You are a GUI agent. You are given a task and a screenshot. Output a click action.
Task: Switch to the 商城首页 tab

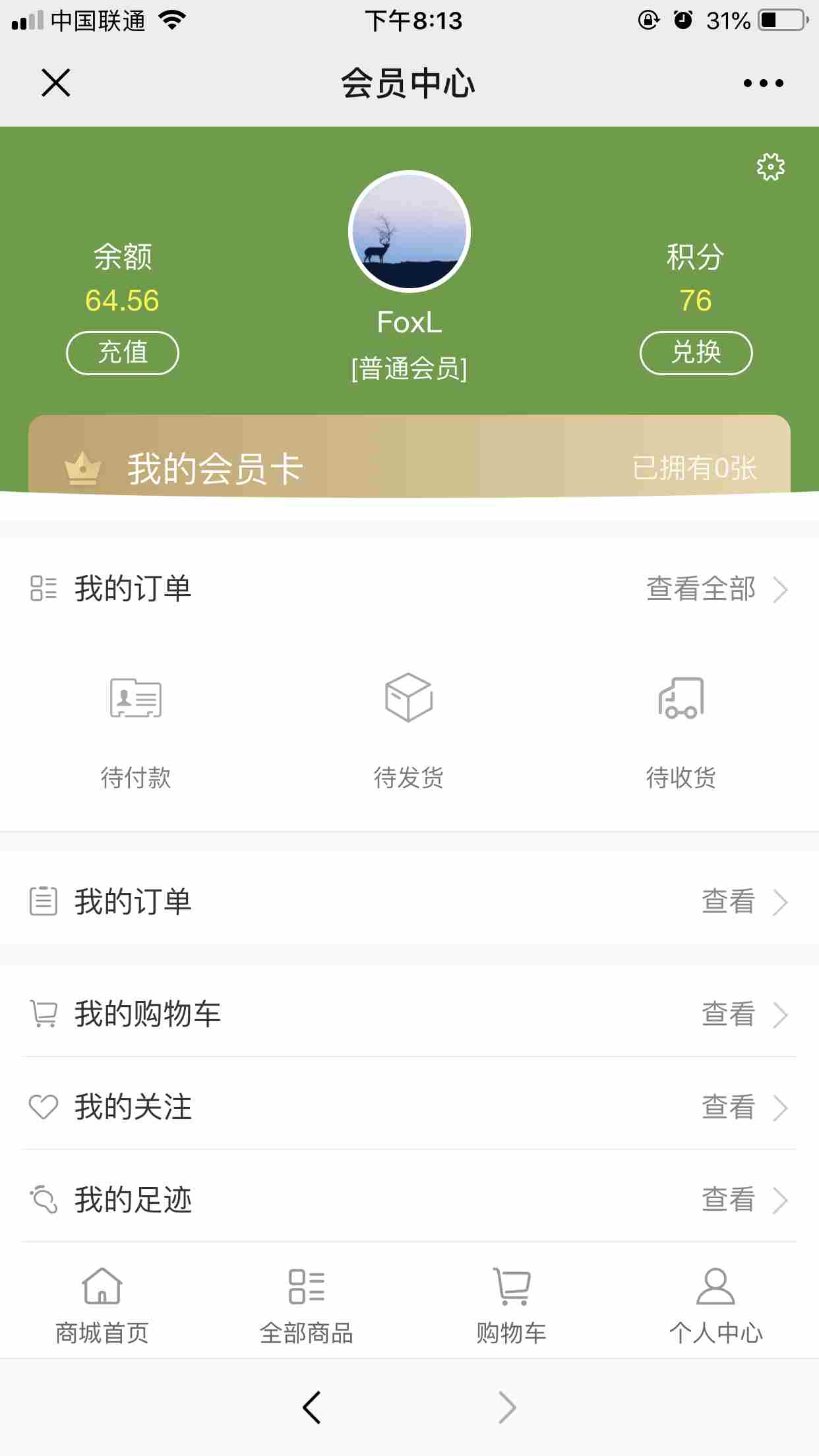click(102, 1306)
